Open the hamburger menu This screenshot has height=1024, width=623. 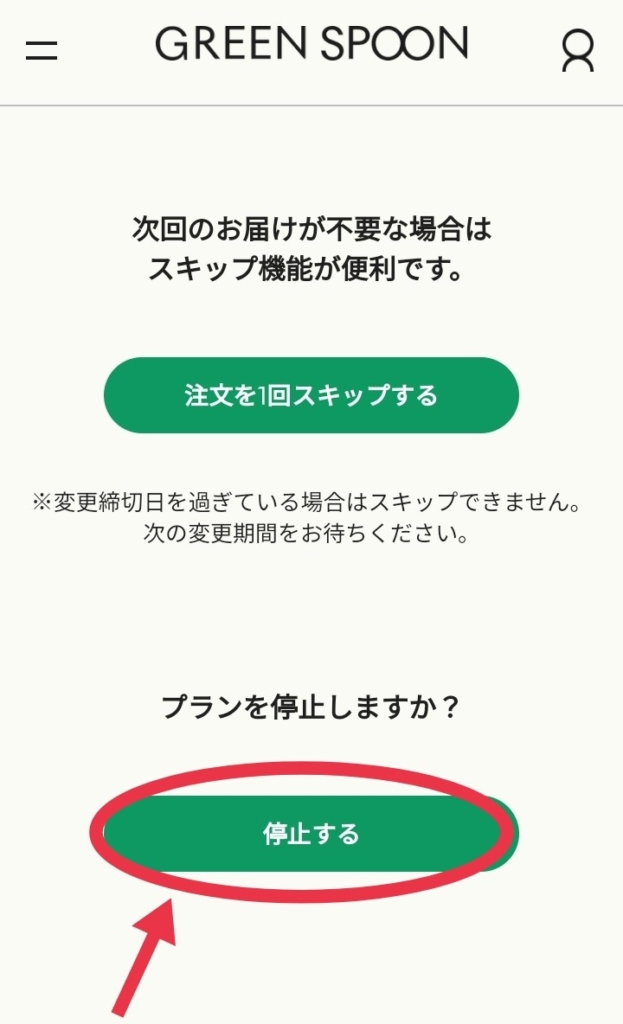[41, 50]
